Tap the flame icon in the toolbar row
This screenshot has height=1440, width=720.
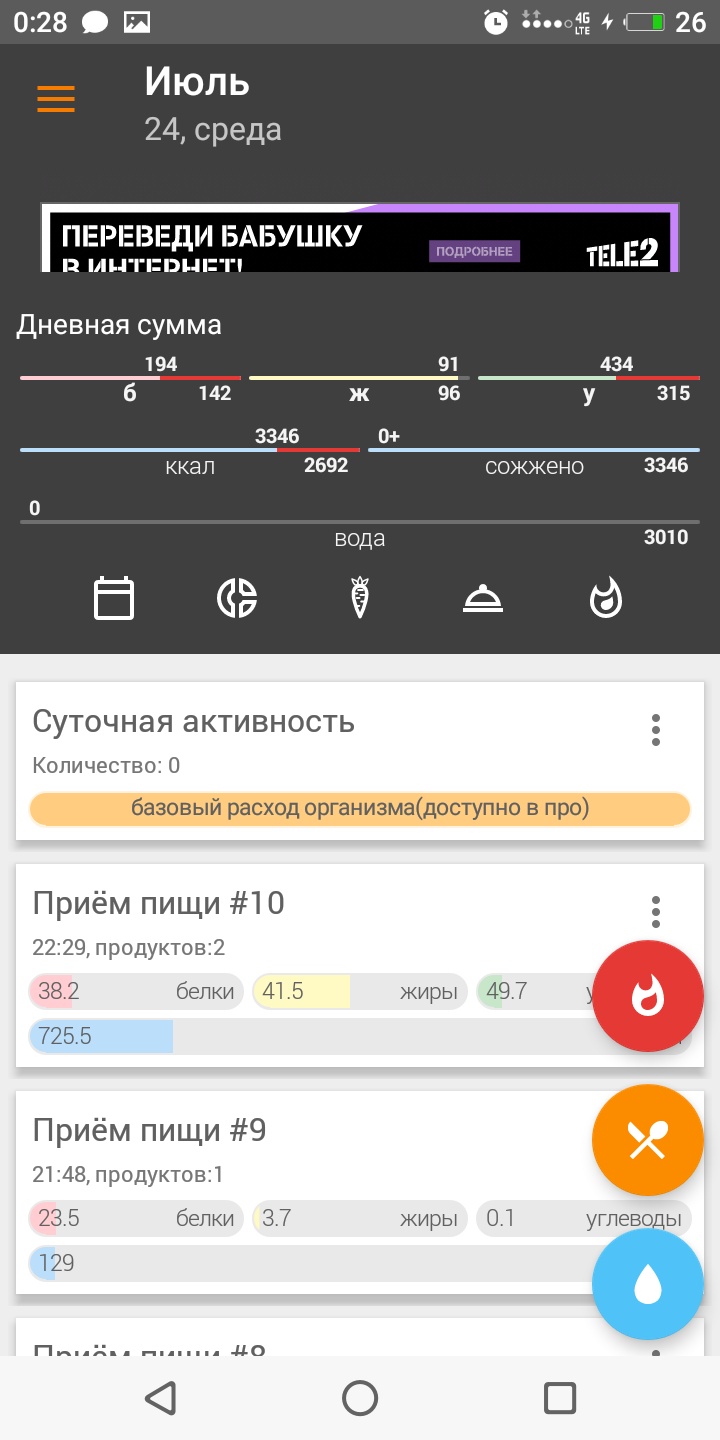click(x=606, y=598)
